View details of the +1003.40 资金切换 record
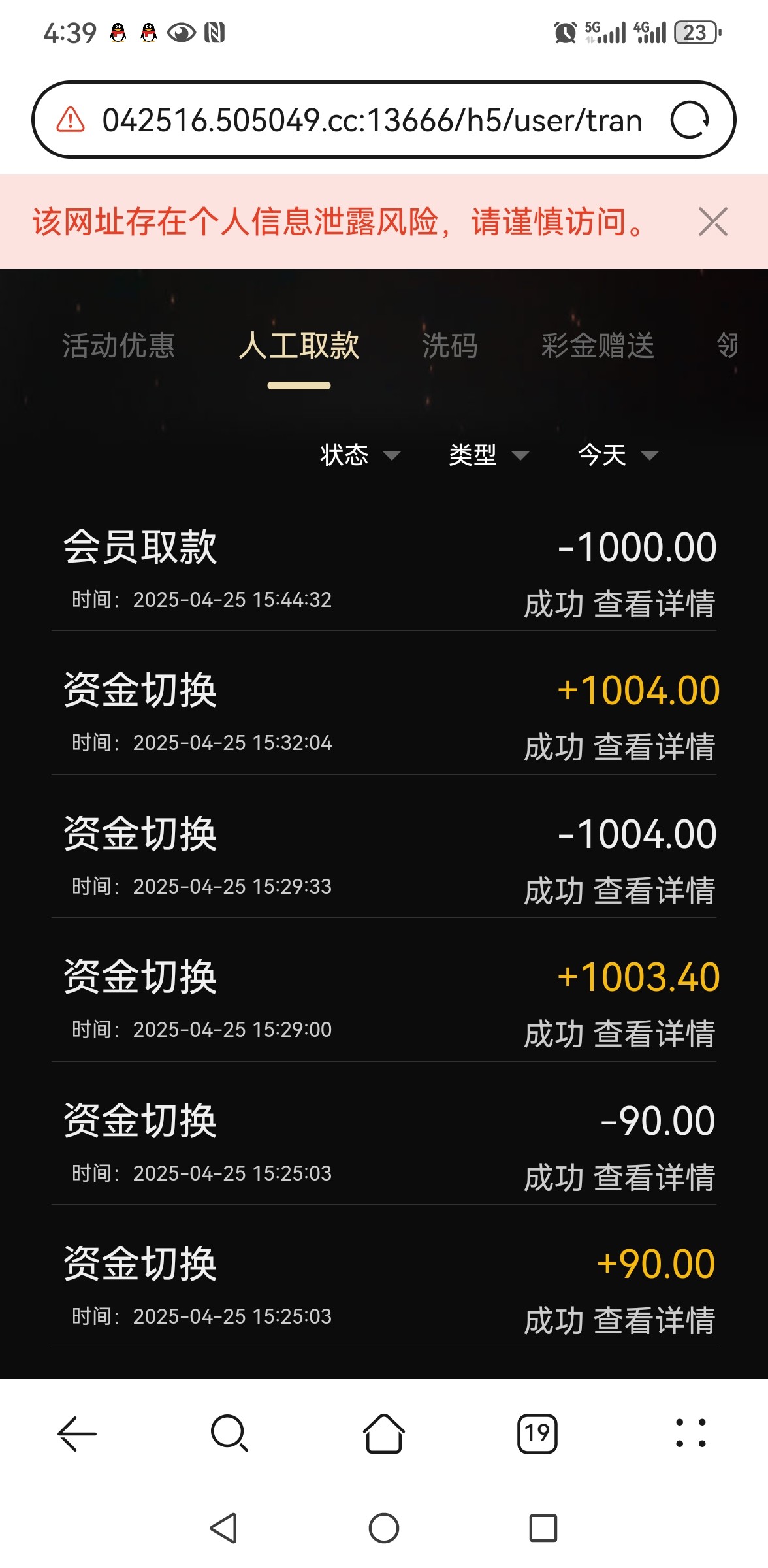Image resolution: width=768 pixels, height=1568 pixels. (x=654, y=1034)
